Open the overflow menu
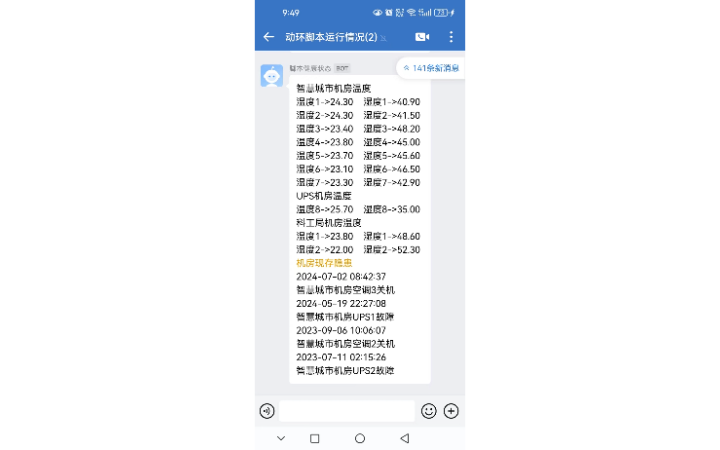This screenshot has height=450, width=720. tap(451, 37)
